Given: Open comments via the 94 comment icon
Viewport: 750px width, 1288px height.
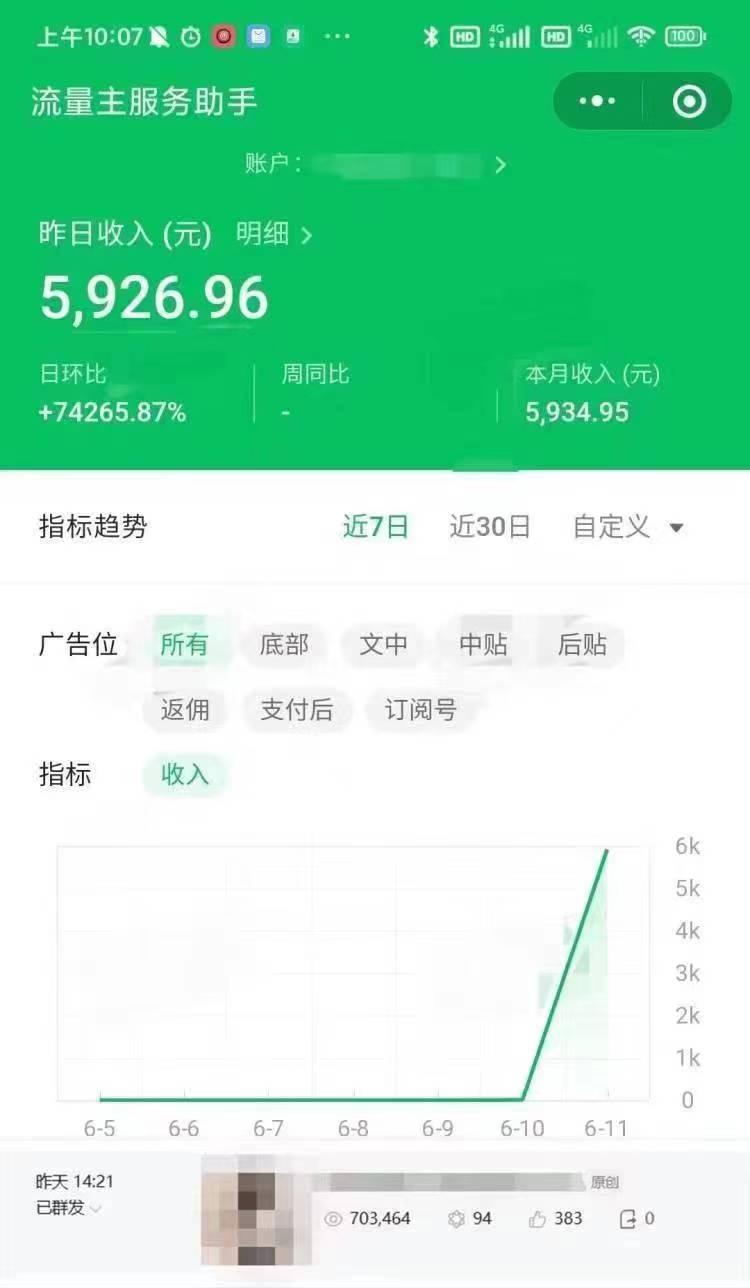Looking at the screenshot, I should (459, 1218).
